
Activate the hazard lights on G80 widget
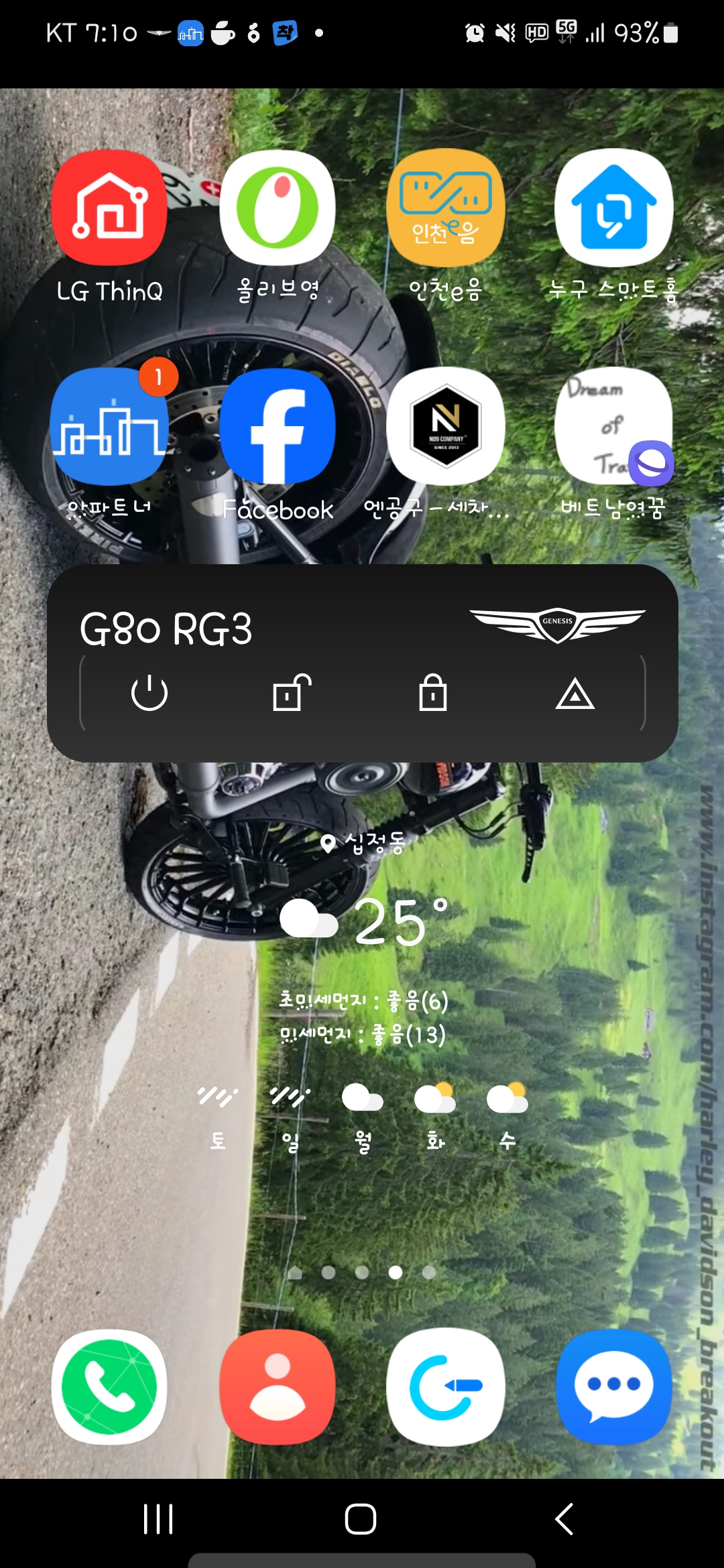tap(575, 693)
